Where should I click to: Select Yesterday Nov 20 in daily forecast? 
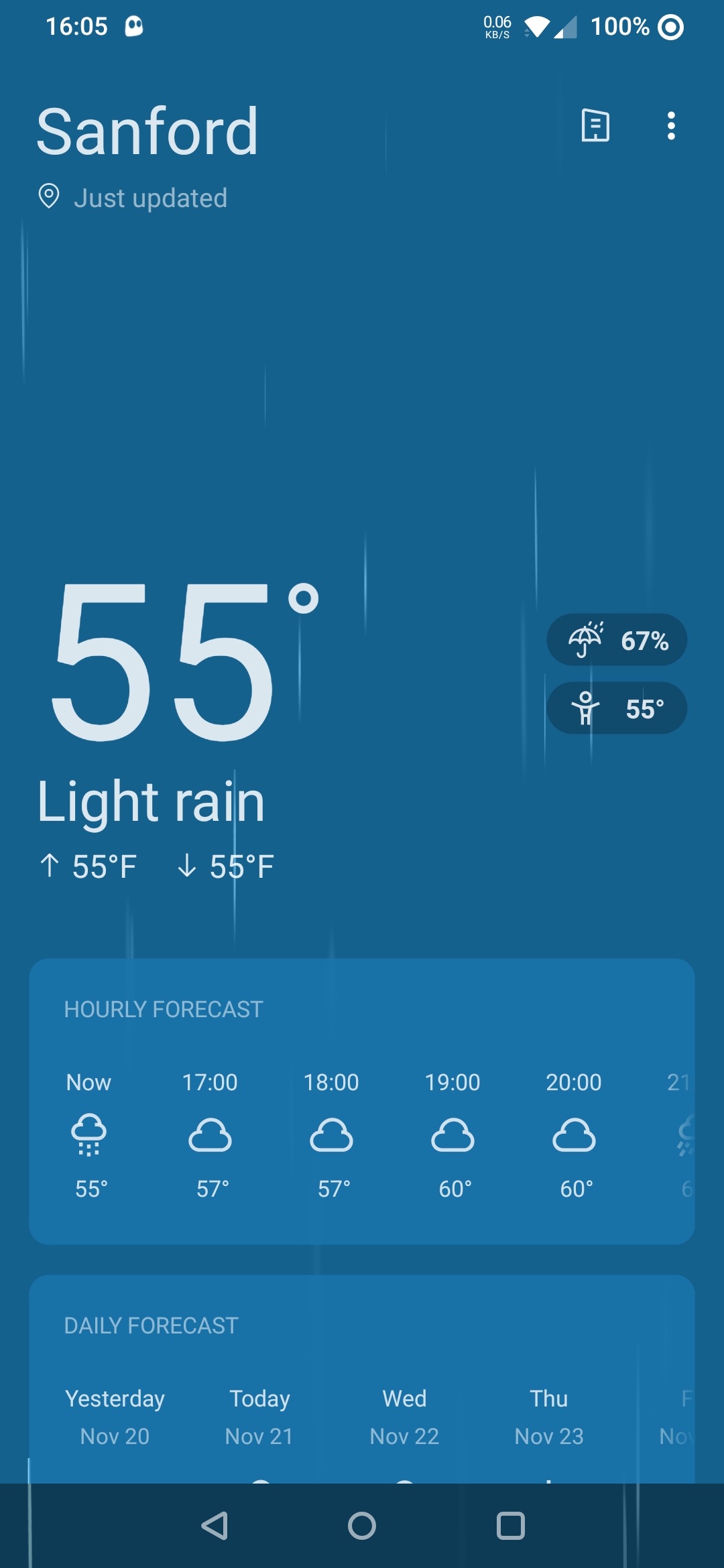[x=115, y=1417]
